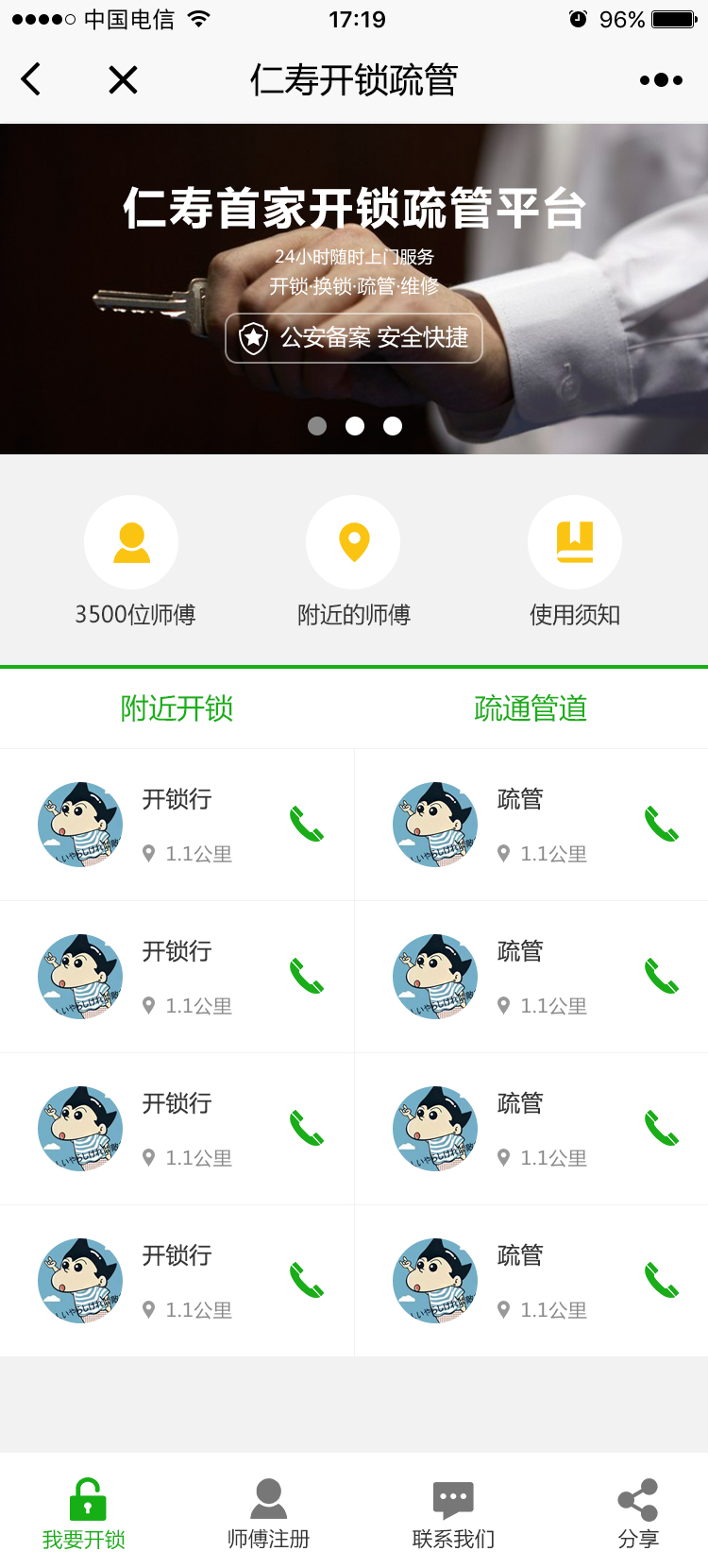This screenshot has width=708, height=1568.
Task: Switch to the 疏通管道 tab
Action: (x=531, y=708)
